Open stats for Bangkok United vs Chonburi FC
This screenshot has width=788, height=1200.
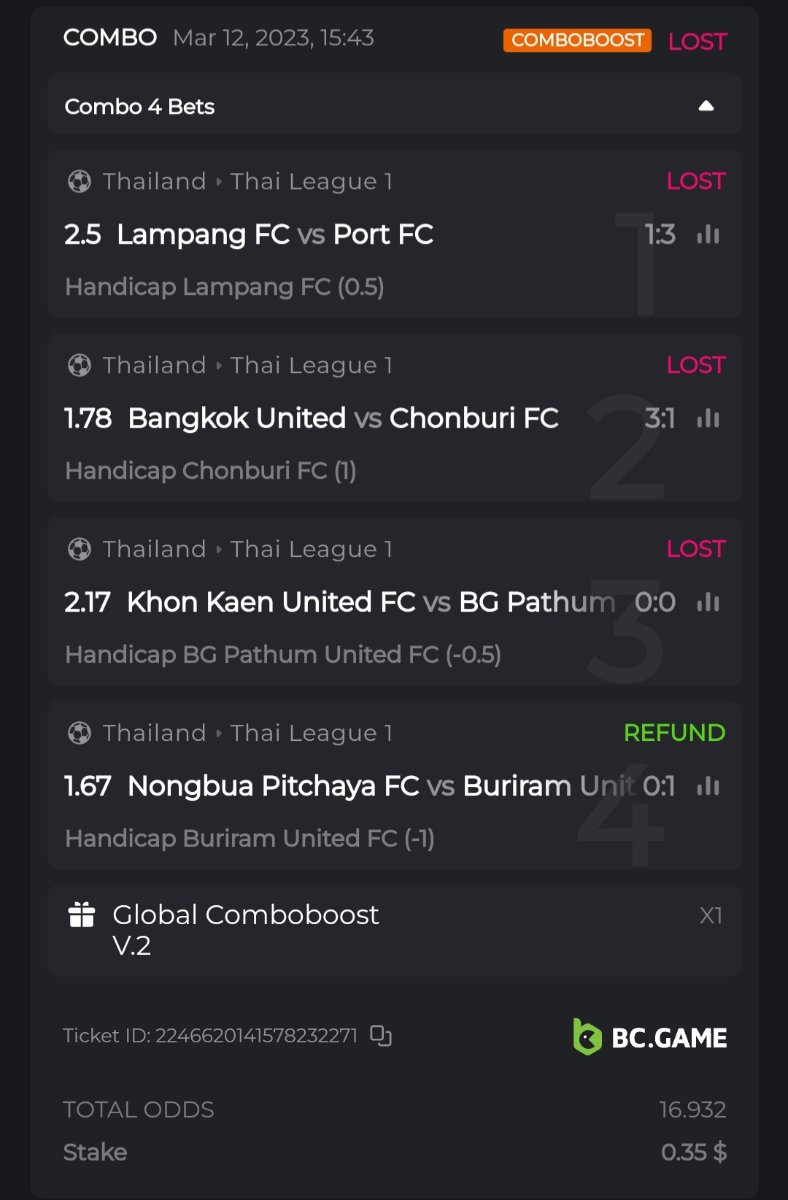[708, 419]
